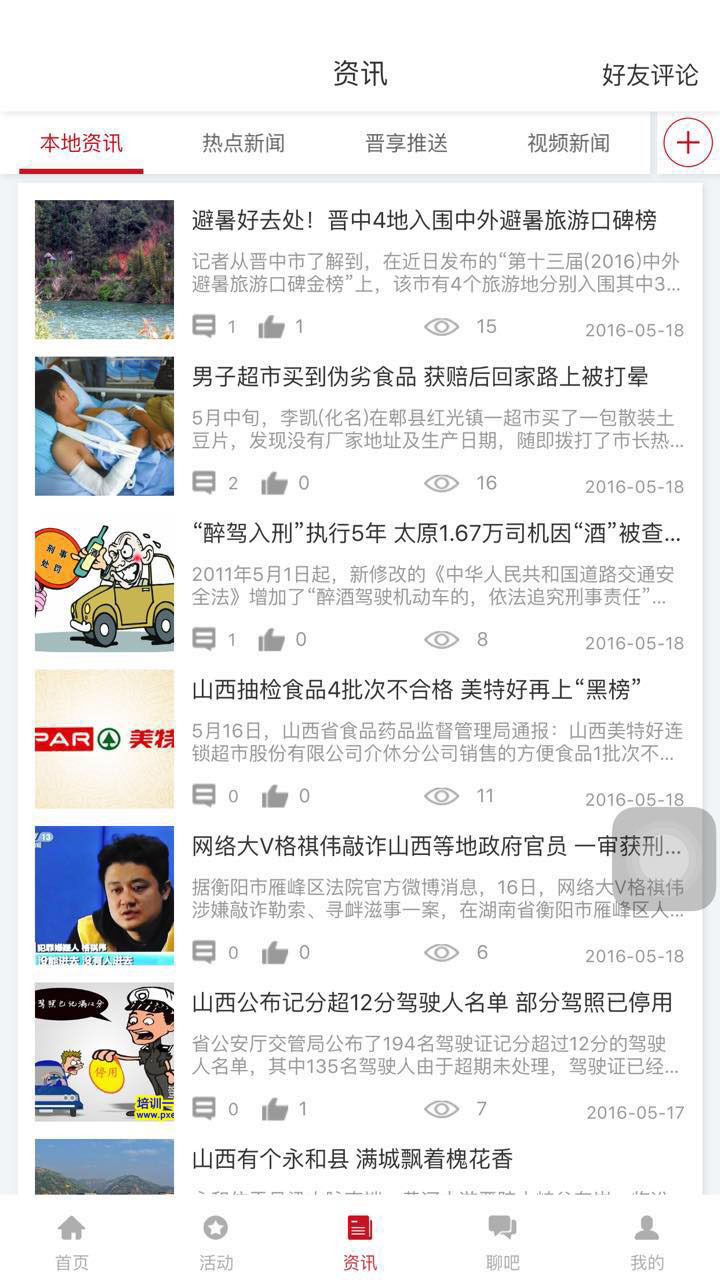Open the “醉驾入刑”执行5年 news story
720x1280 pixels.
[436, 533]
